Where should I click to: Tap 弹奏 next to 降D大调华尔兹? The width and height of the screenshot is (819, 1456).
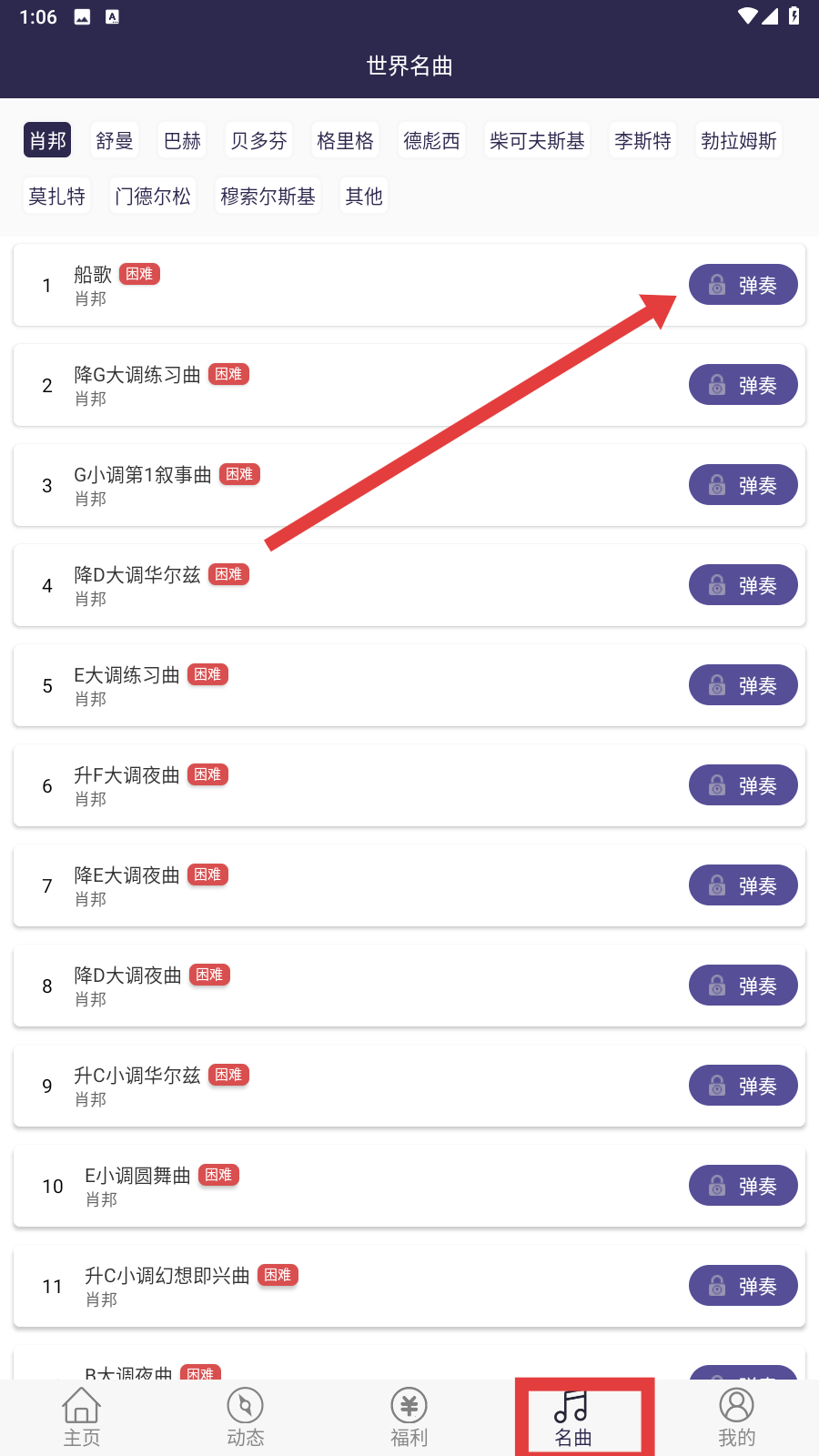click(743, 585)
